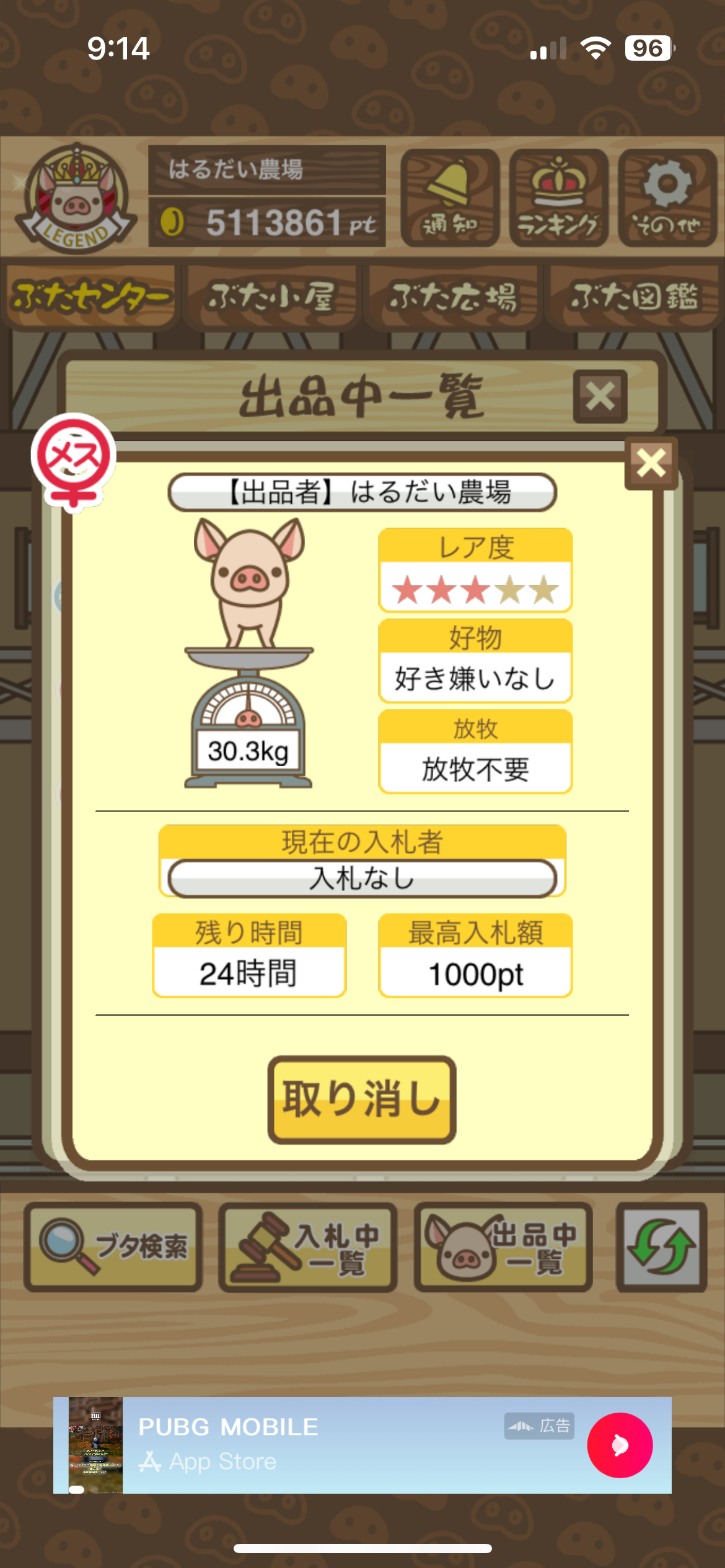Open 入札中一覧 bidding list
725x1568 pixels.
point(308,1247)
